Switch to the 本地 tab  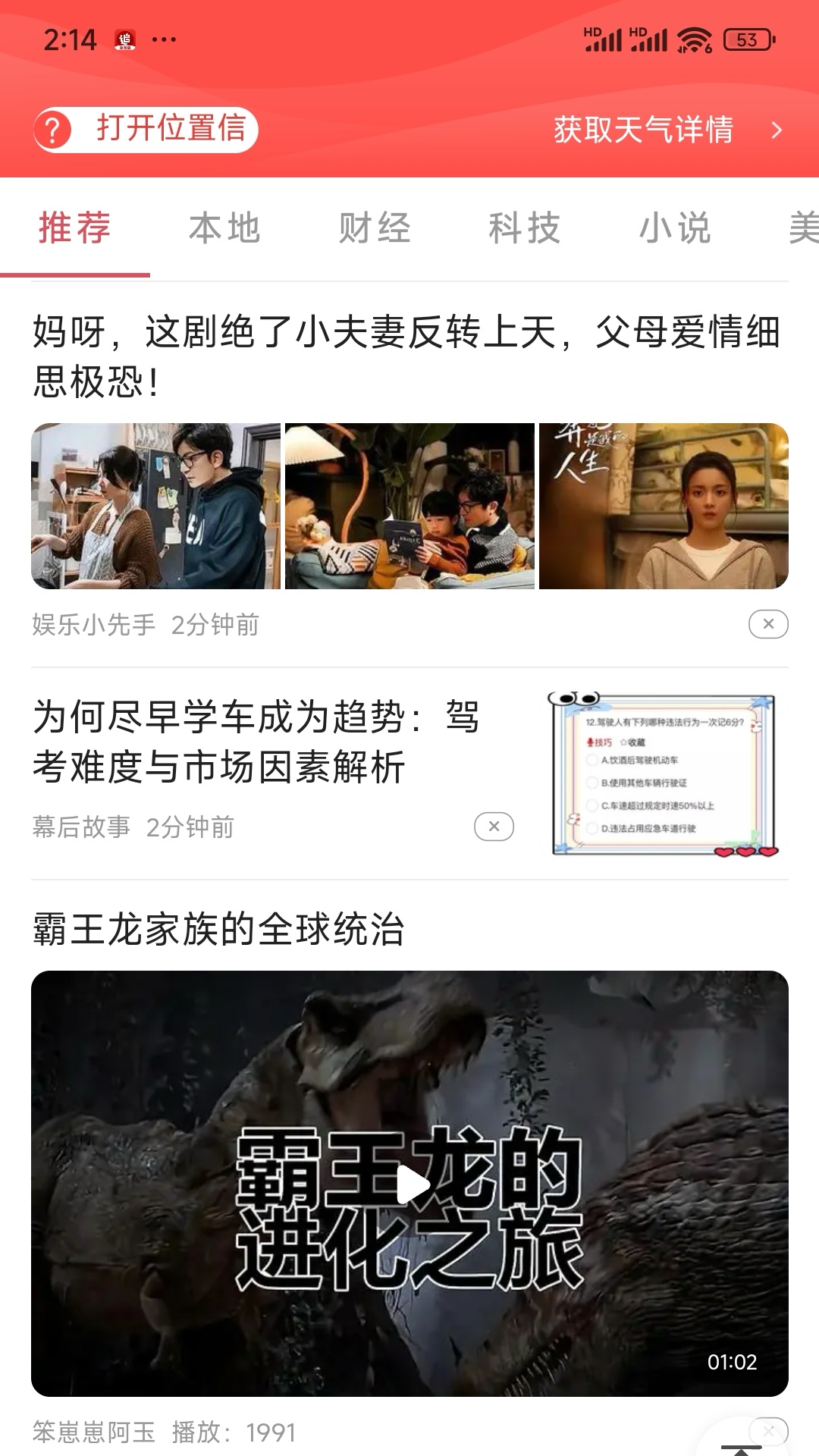pyautogui.click(x=224, y=228)
